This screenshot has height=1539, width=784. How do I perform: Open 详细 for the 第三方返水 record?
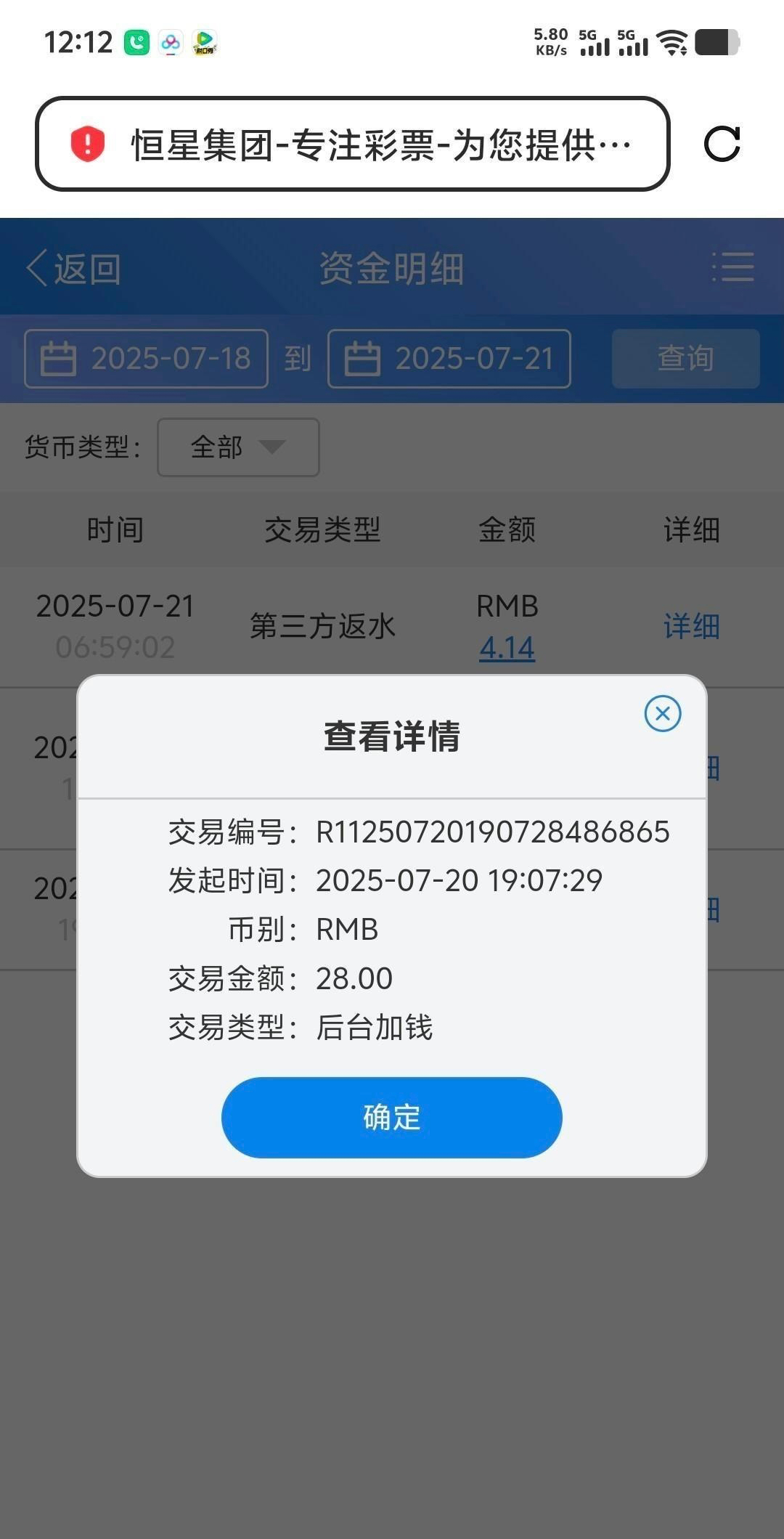point(691,626)
